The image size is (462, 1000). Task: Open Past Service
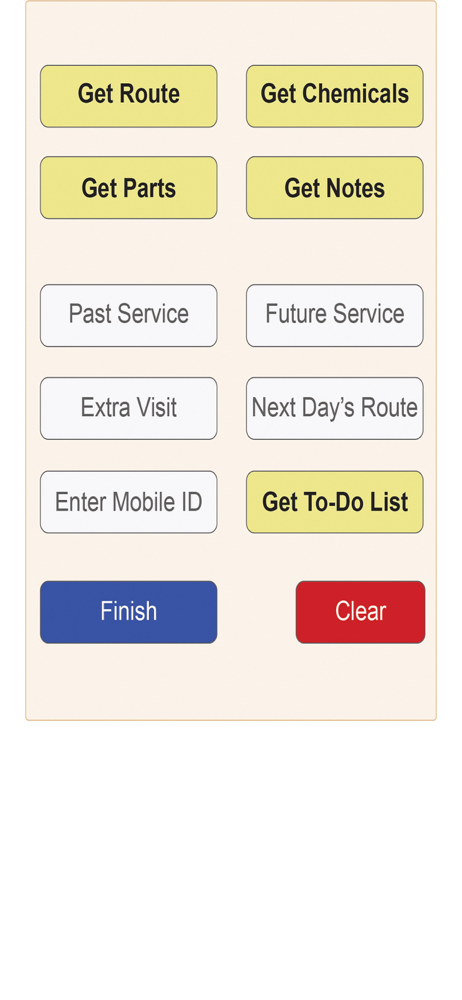128,316
